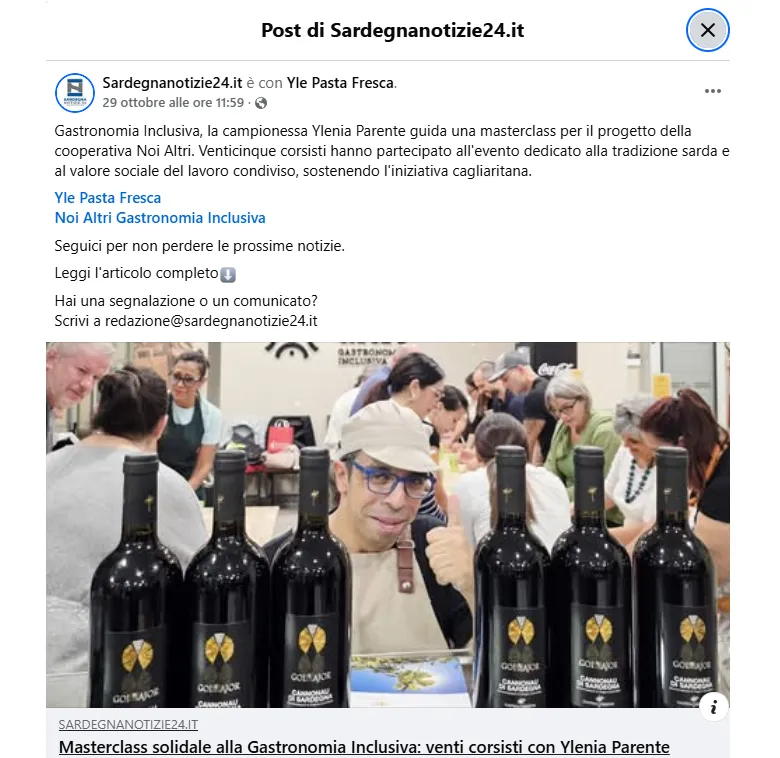Open the post's three-dot options menu

(x=713, y=91)
